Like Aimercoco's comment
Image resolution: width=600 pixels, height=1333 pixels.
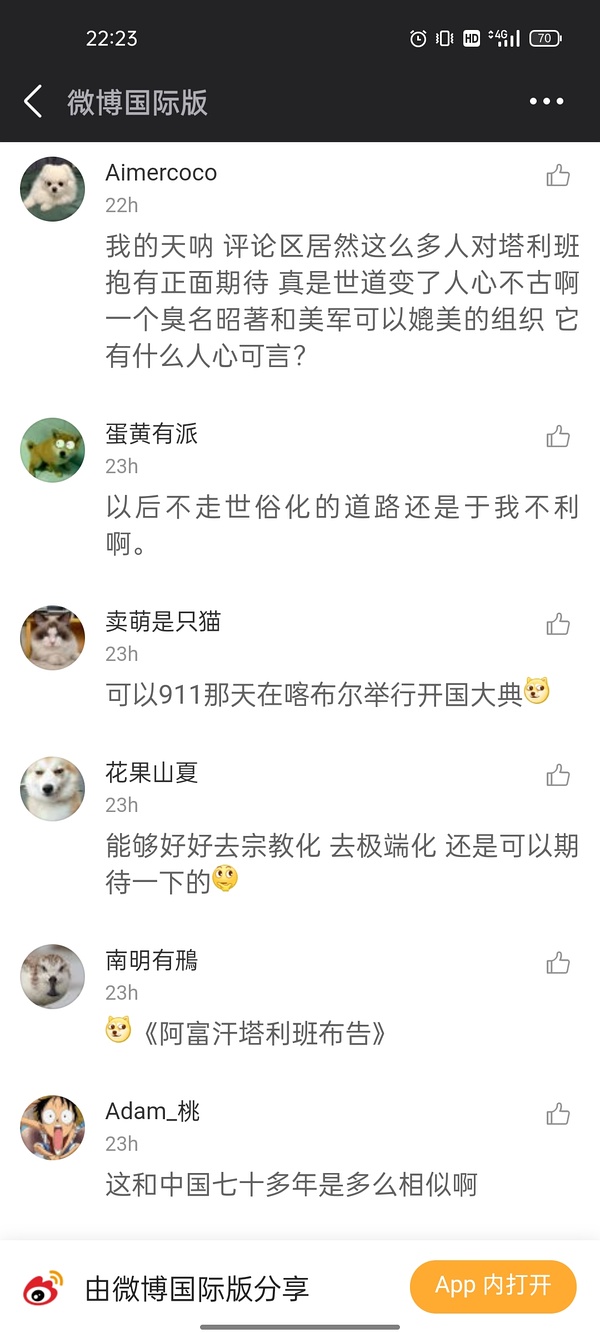[x=558, y=177]
